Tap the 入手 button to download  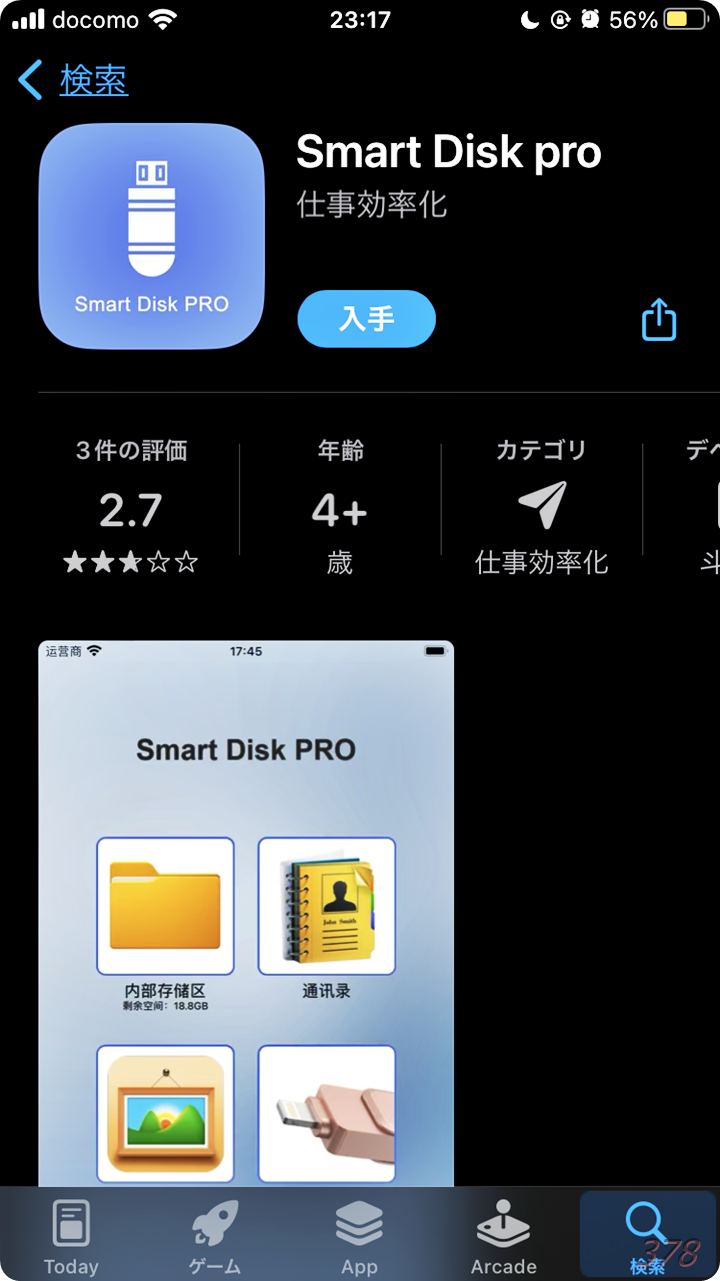[367, 319]
